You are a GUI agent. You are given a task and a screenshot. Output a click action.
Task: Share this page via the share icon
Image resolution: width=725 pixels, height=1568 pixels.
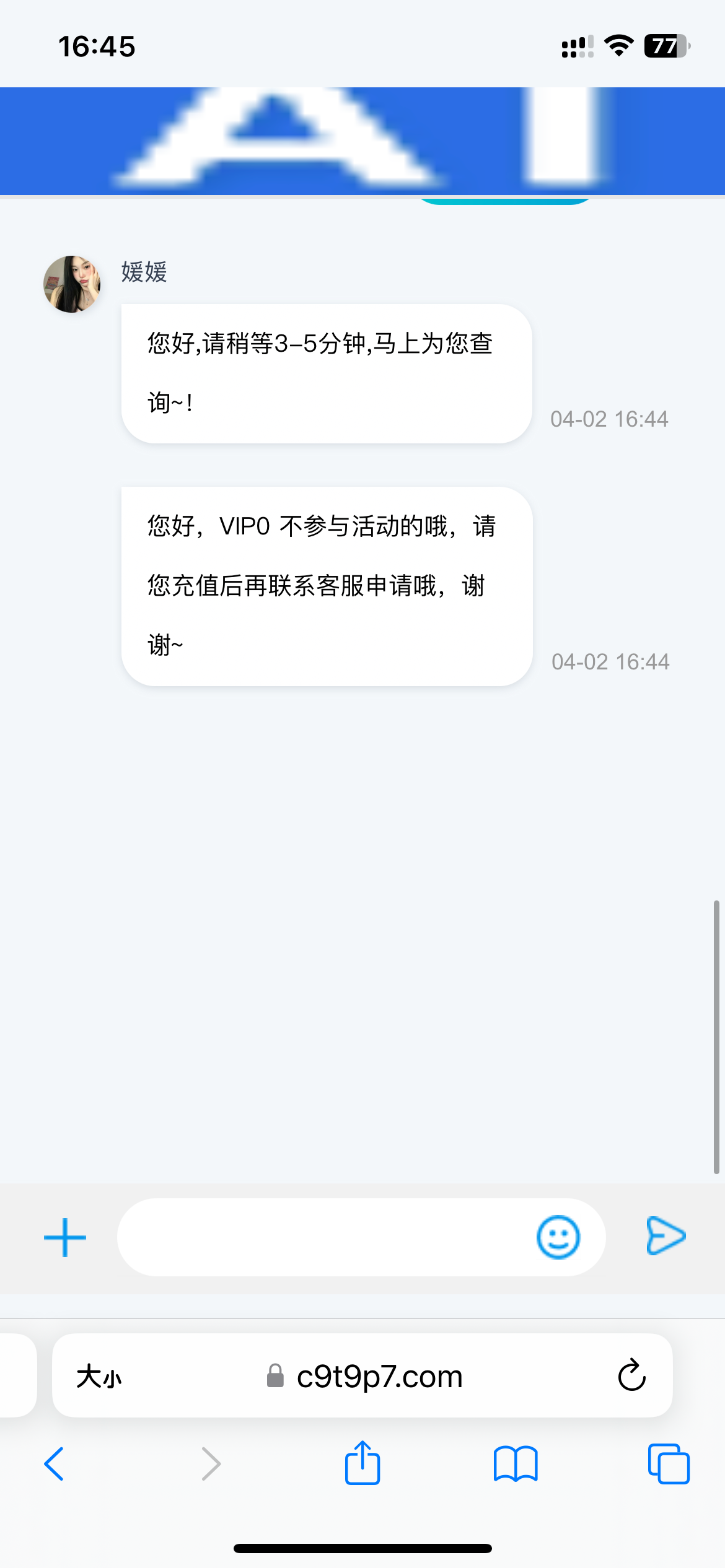(362, 1463)
